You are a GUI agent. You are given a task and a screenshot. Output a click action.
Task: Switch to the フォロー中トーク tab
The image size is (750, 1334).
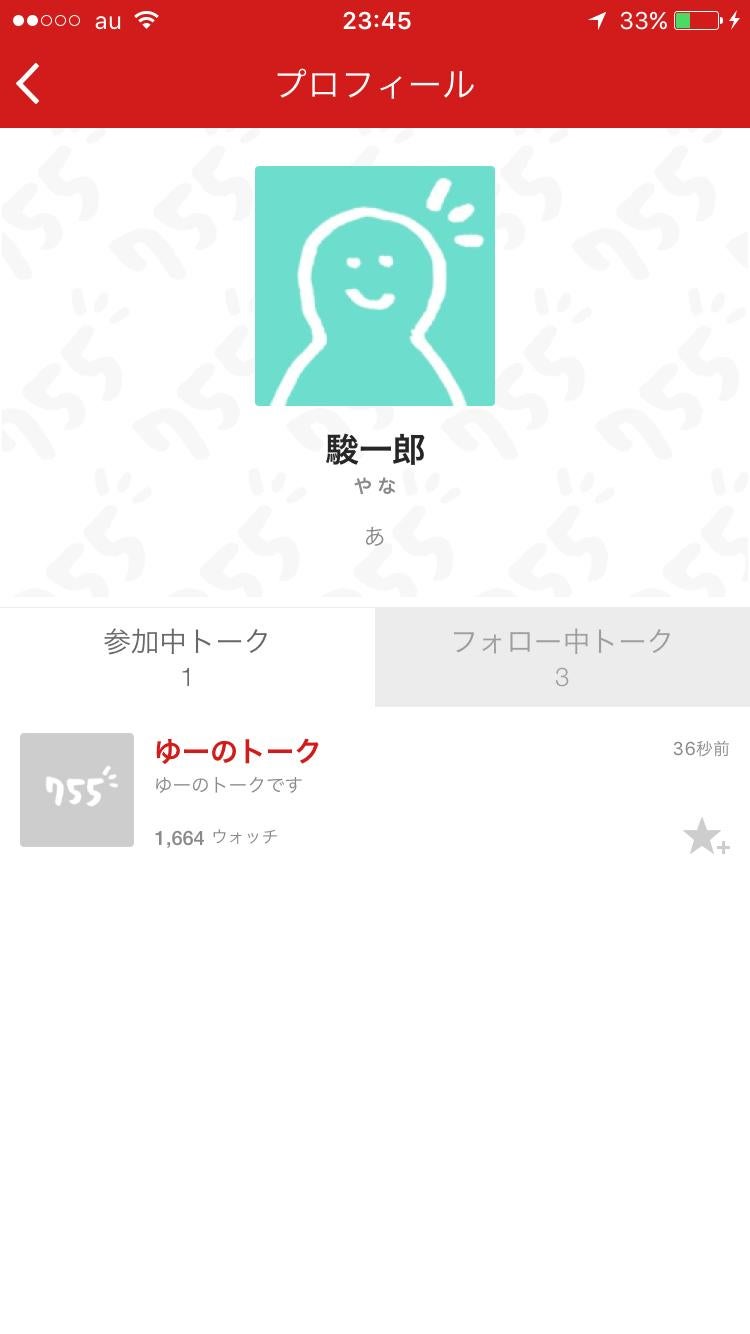[562, 656]
